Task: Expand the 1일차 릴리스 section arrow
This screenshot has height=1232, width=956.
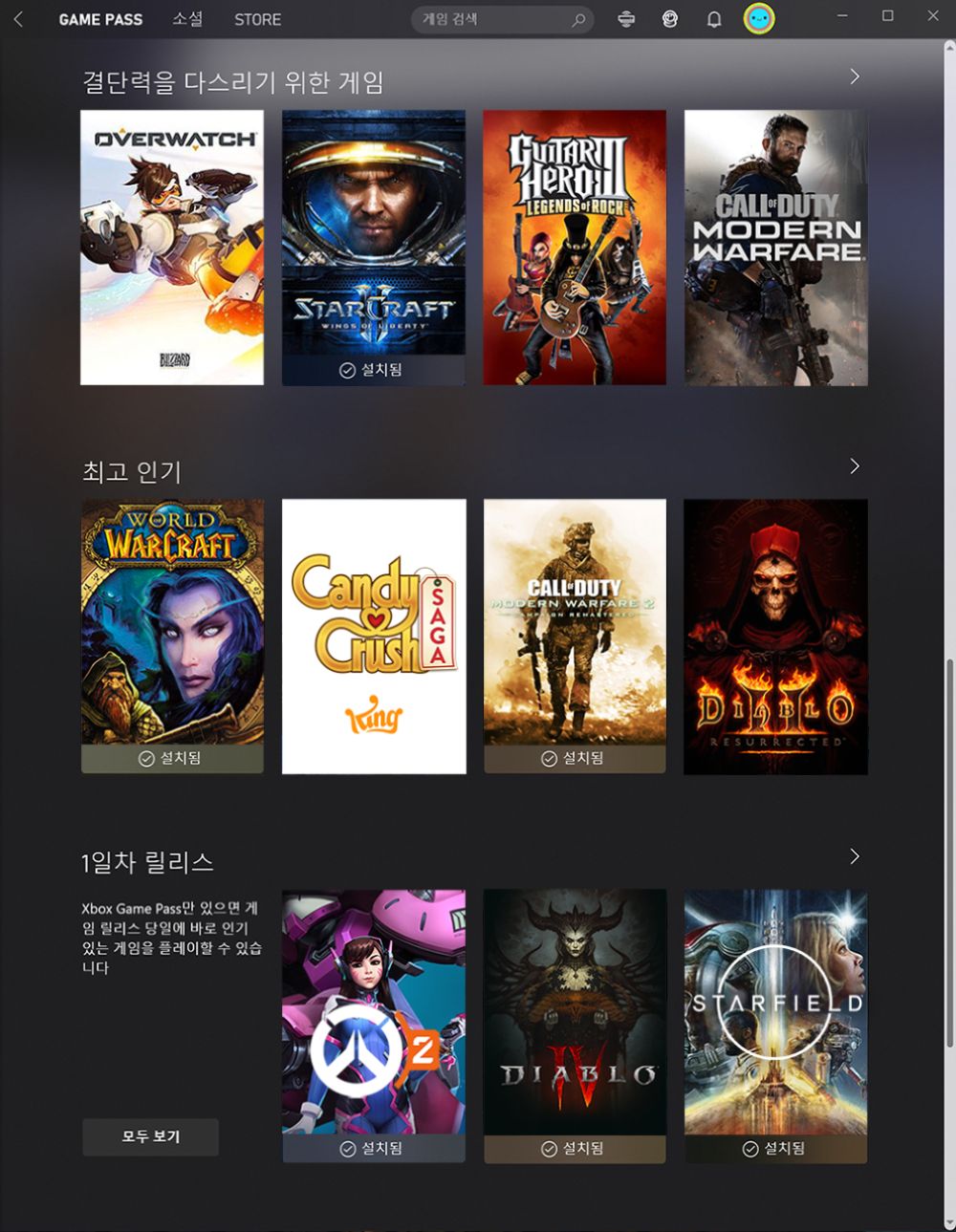Action: pyautogui.click(x=854, y=856)
